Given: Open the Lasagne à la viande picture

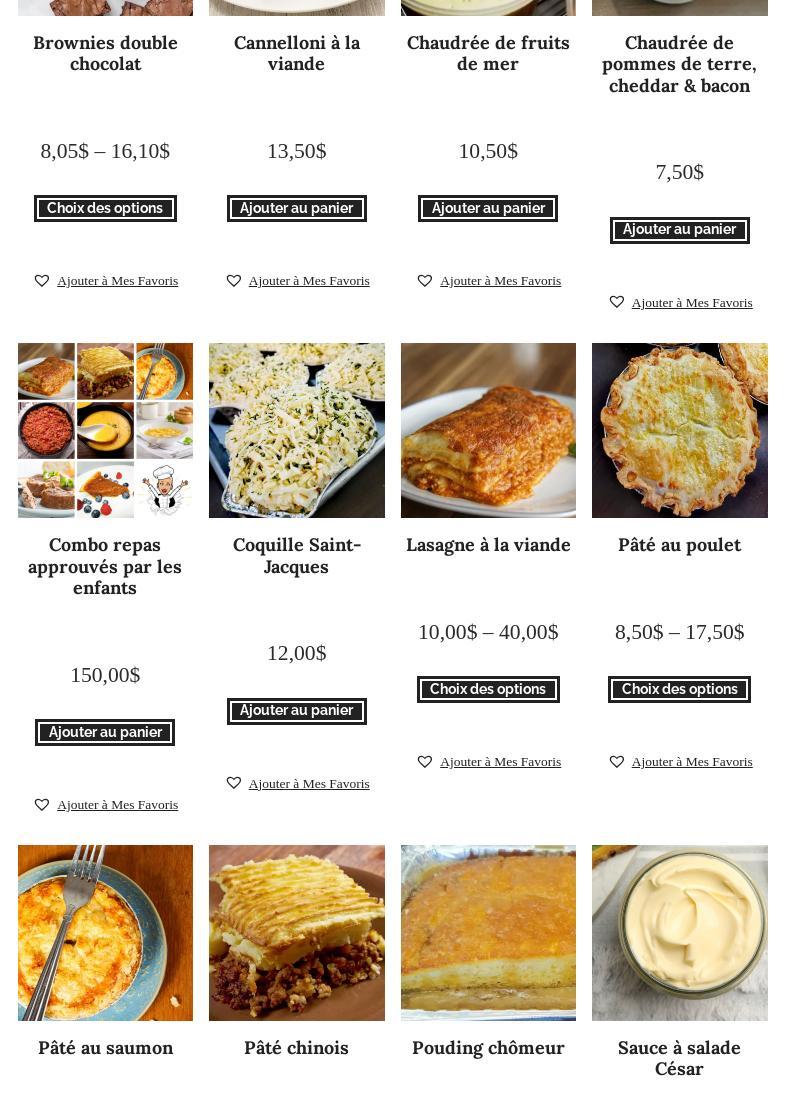Looking at the screenshot, I should [x=488, y=430].
